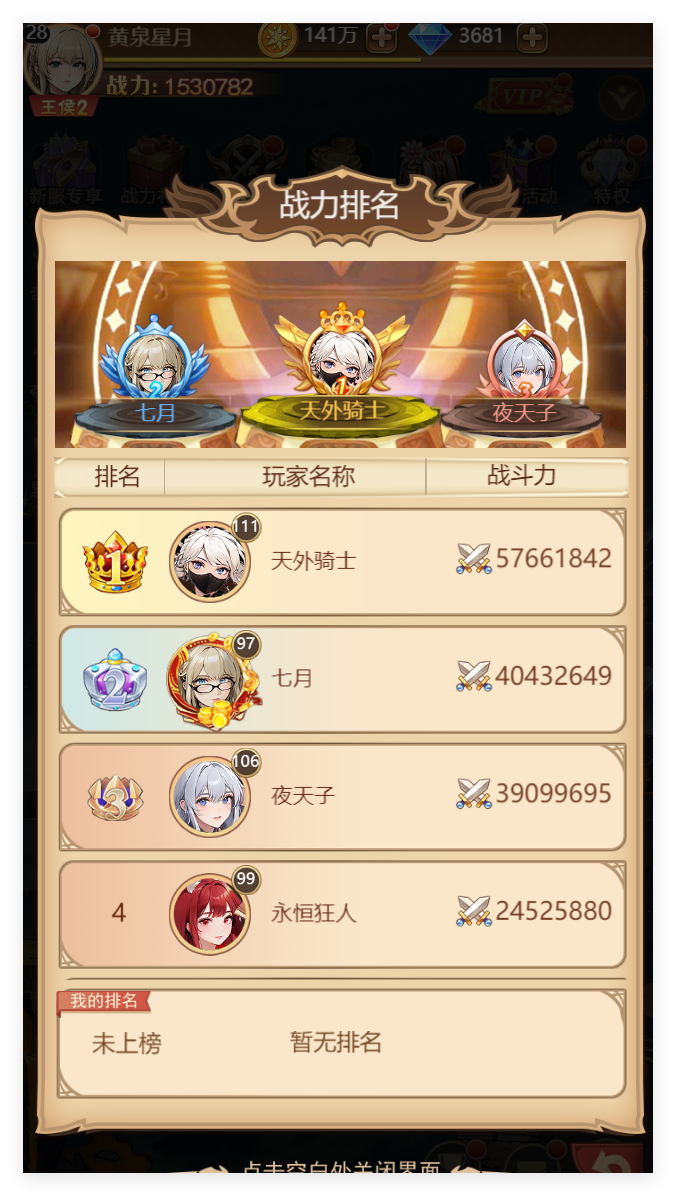676x1196 pixels.
Task: Add diamonds with plus button
Action: coord(531,38)
